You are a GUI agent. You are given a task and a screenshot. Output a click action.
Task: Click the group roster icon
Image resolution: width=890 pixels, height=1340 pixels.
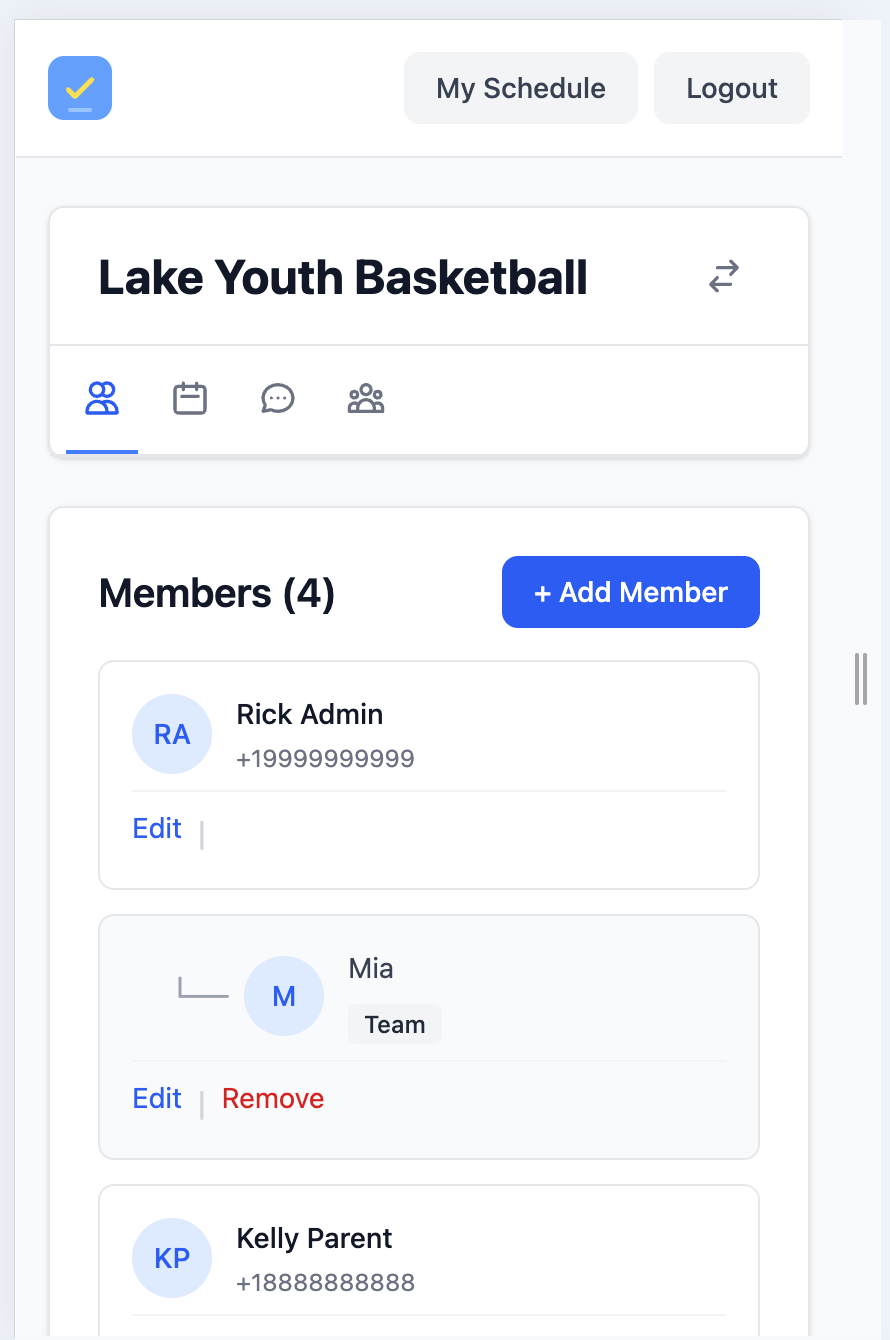coord(365,398)
